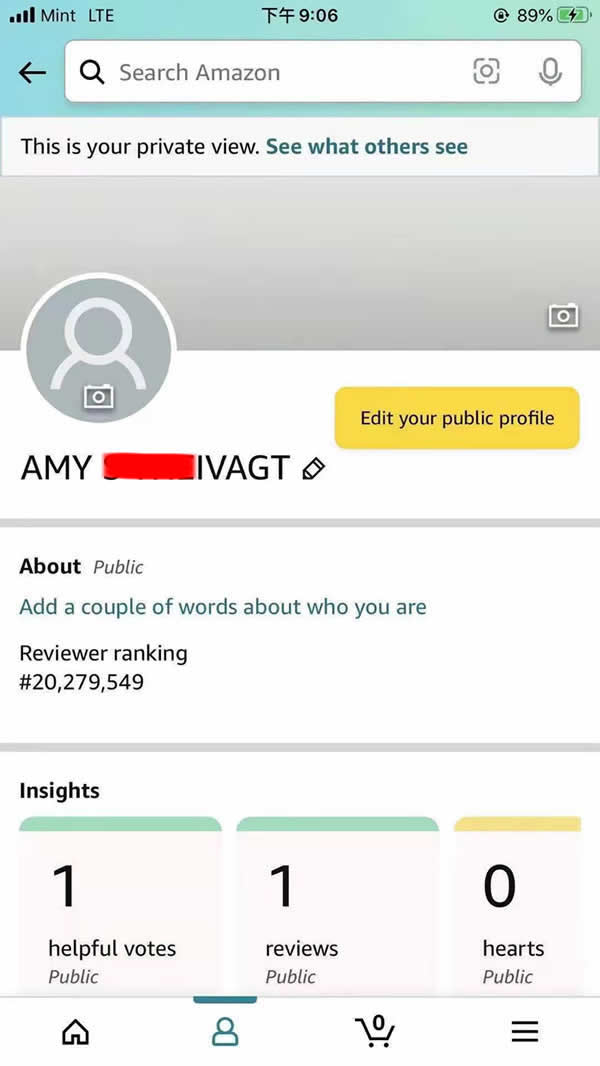Start voice search with microphone

(549, 72)
